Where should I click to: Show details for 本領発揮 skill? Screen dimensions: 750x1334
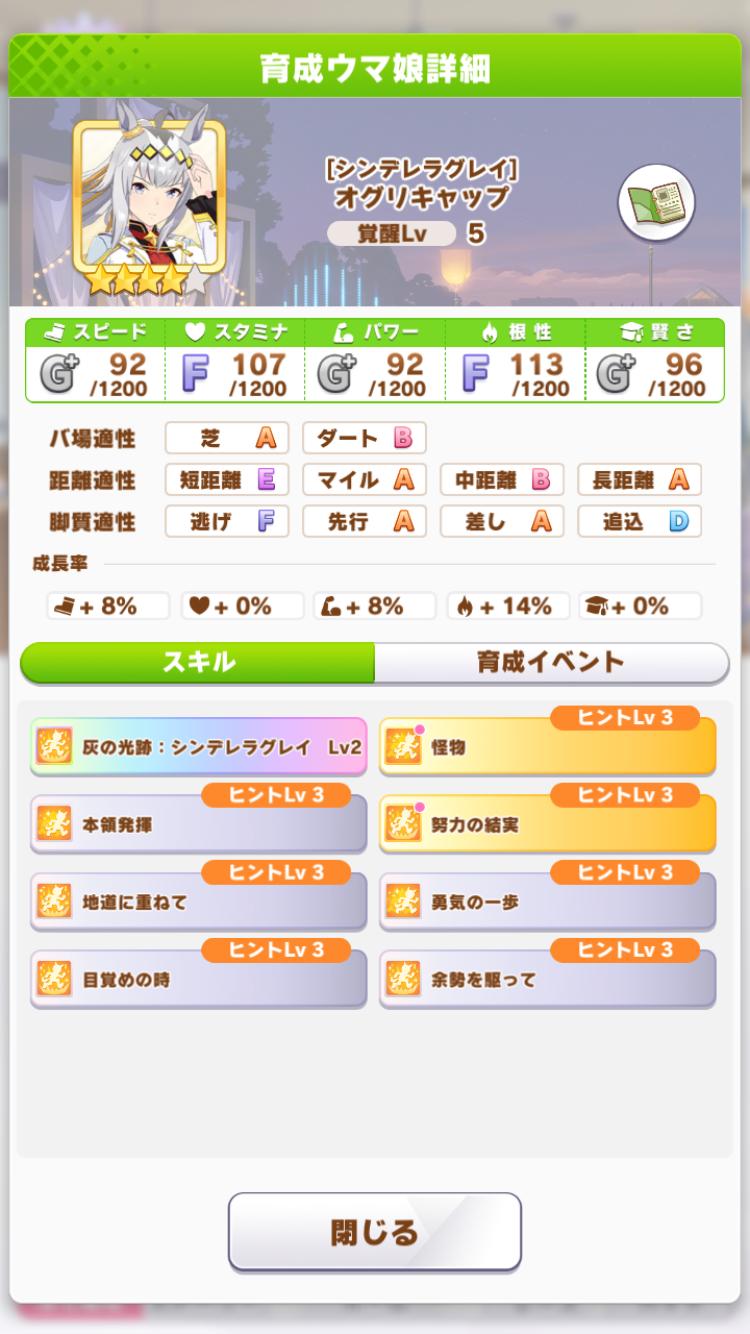click(199, 825)
